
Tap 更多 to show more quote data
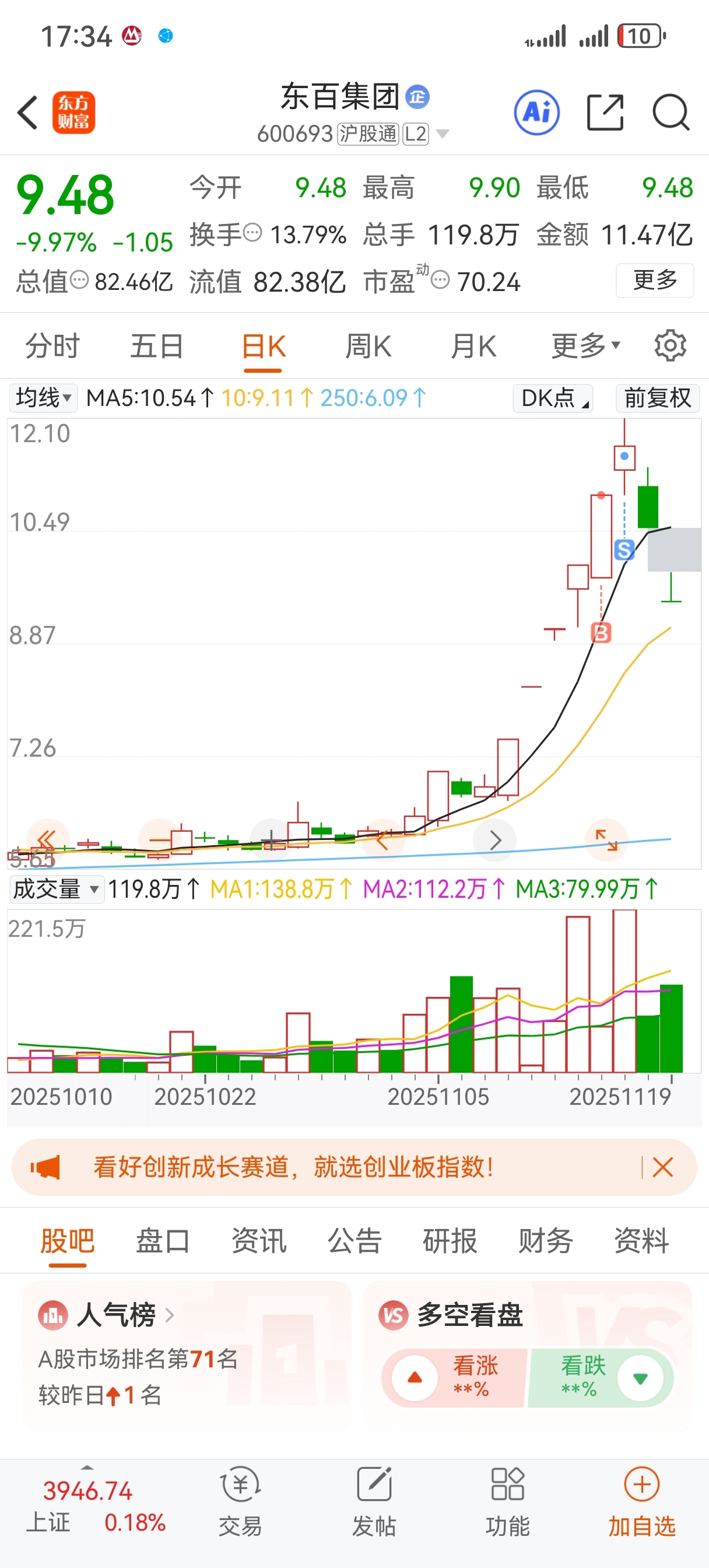(x=655, y=280)
